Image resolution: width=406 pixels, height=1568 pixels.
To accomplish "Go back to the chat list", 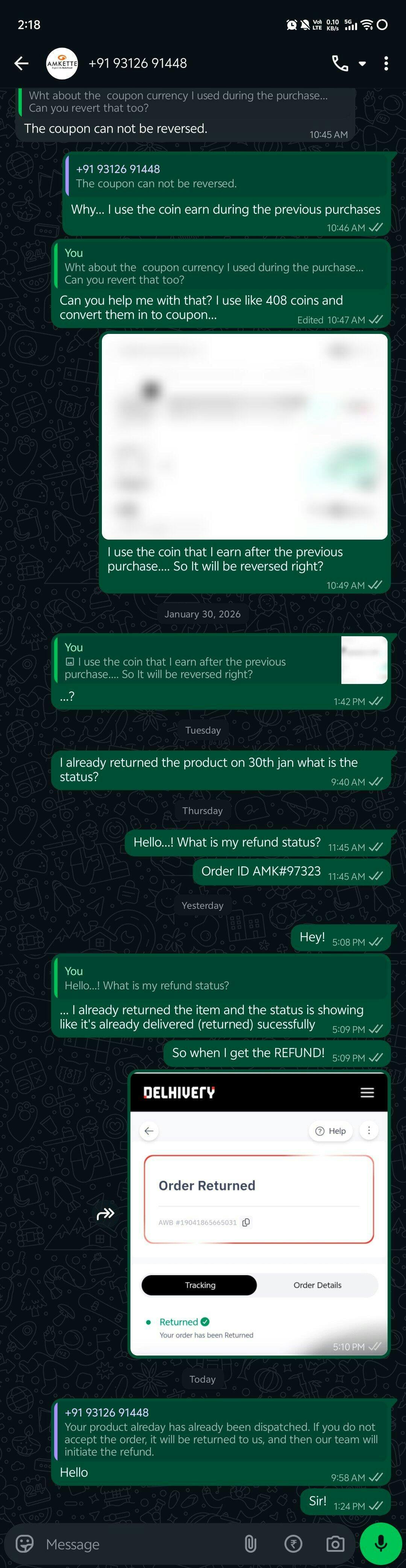I will pos(21,63).
